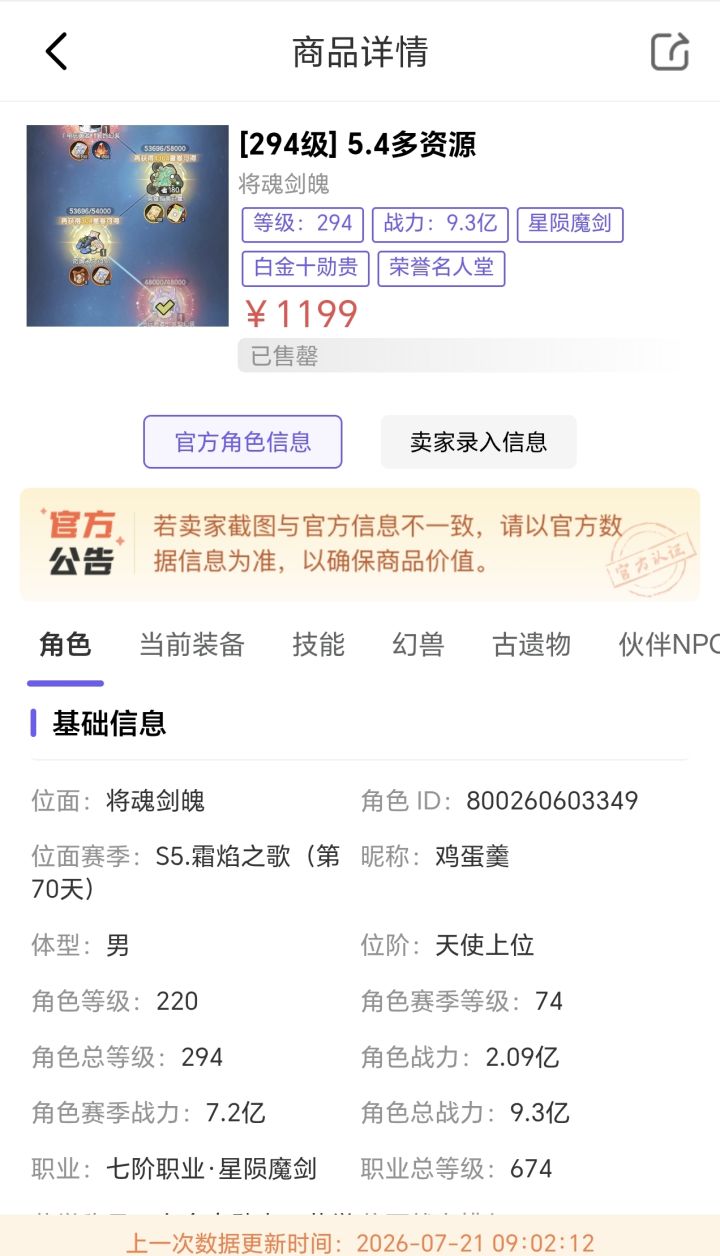The width and height of the screenshot is (720, 1256).
Task: Open the product screenshot thumbnail
Action: [x=128, y=226]
